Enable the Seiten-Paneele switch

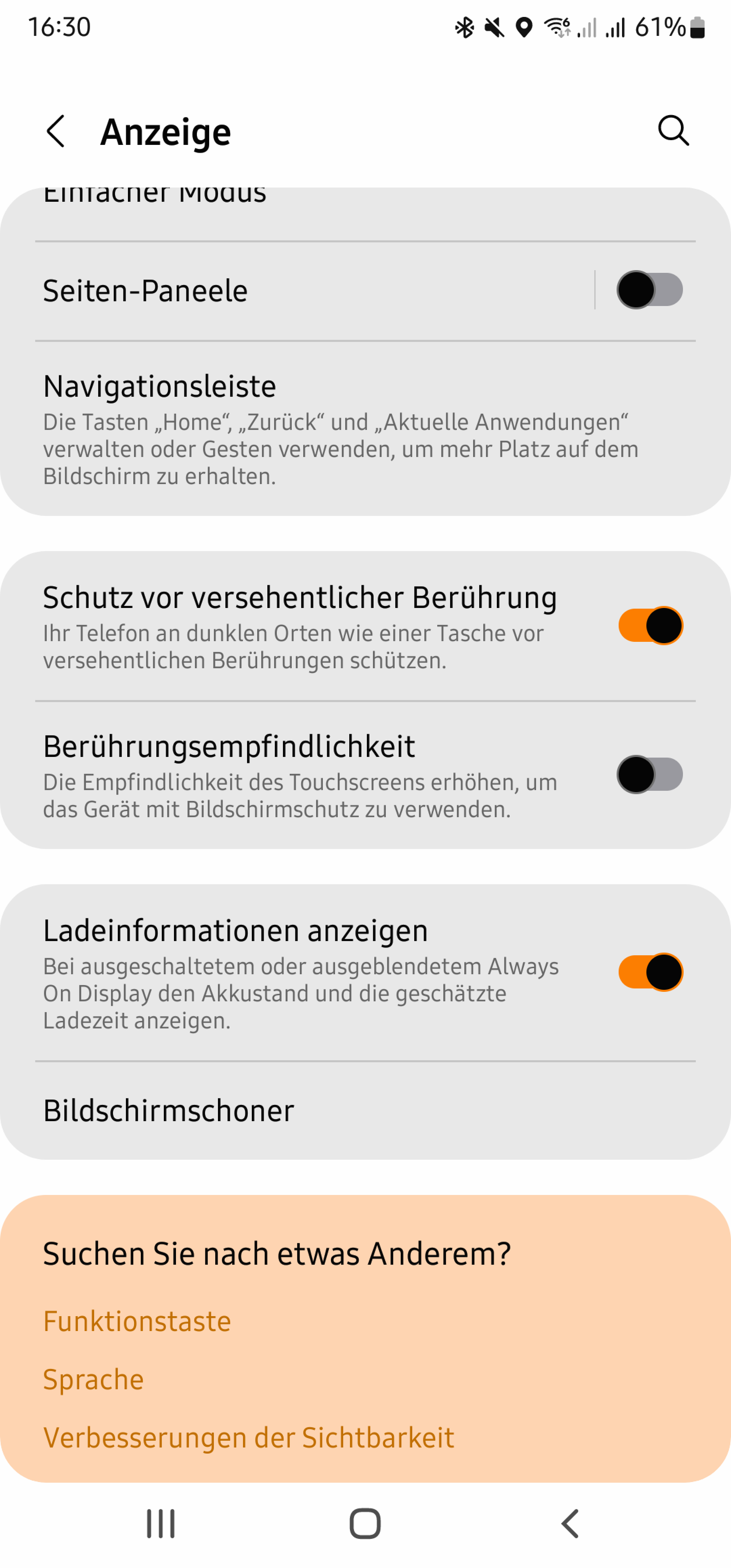[x=649, y=290]
